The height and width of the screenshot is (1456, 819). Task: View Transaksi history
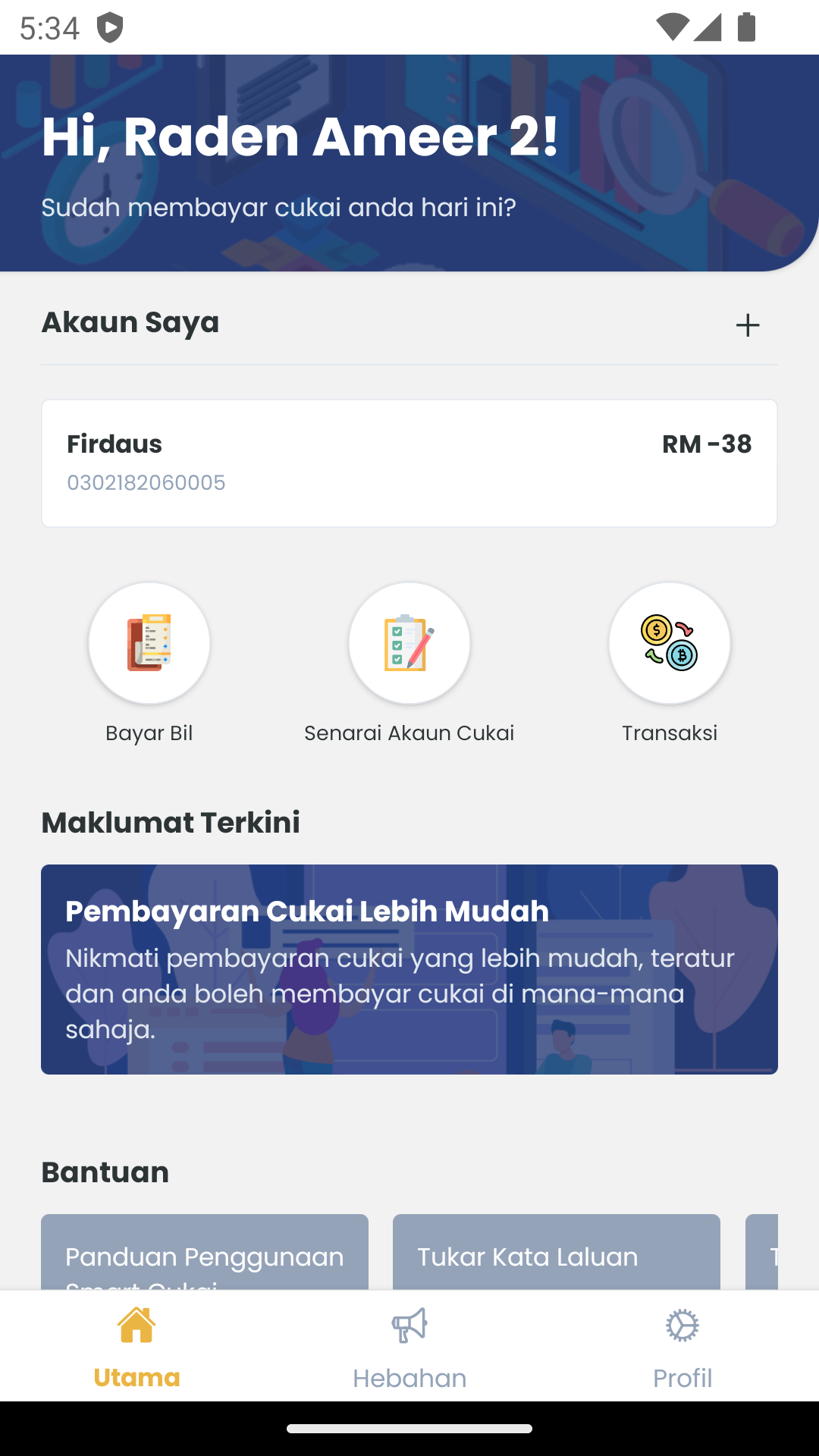pyautogui.click(x=670, y=644)
